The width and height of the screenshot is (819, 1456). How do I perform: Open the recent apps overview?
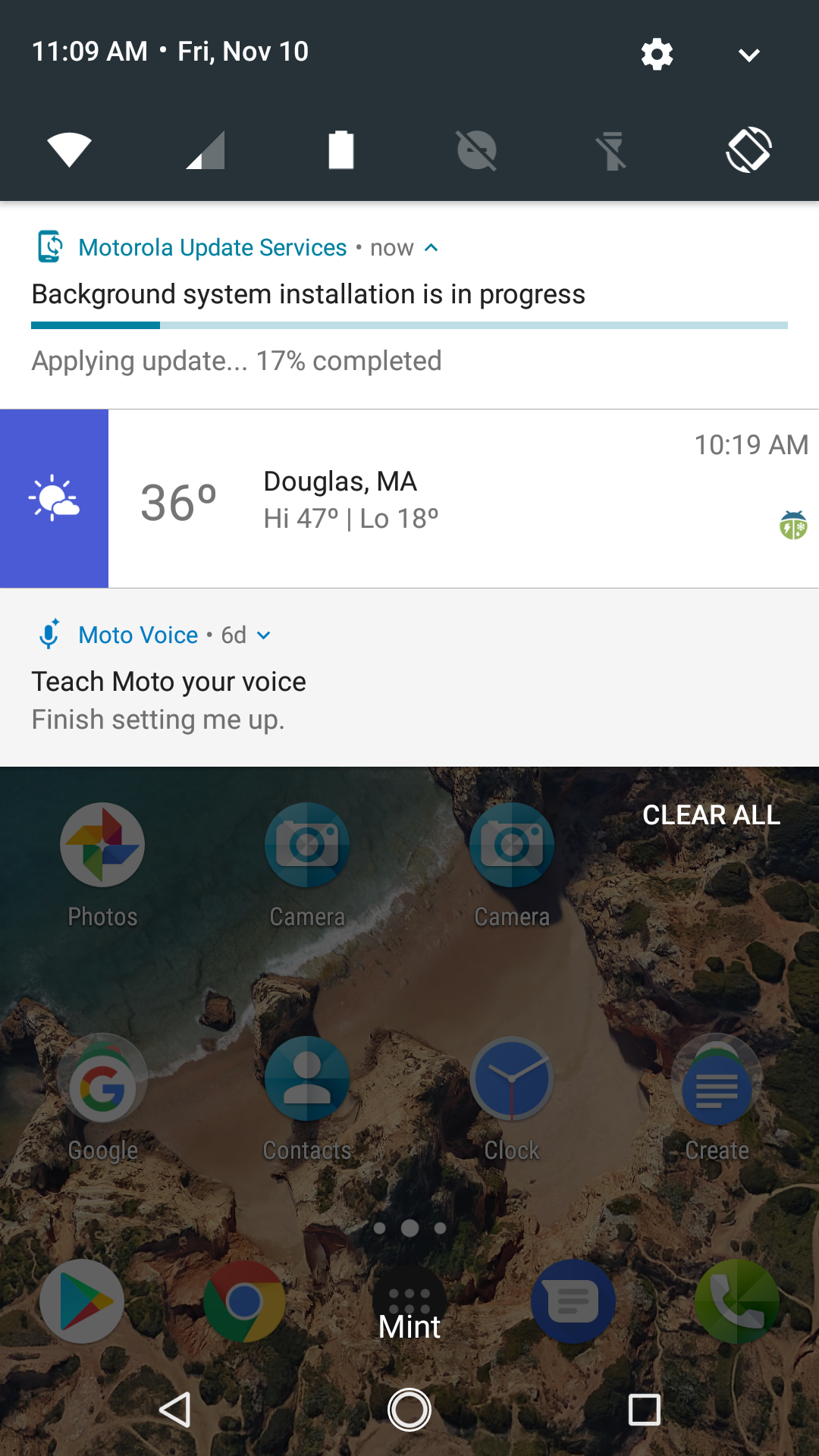(x=645, y=1410)
